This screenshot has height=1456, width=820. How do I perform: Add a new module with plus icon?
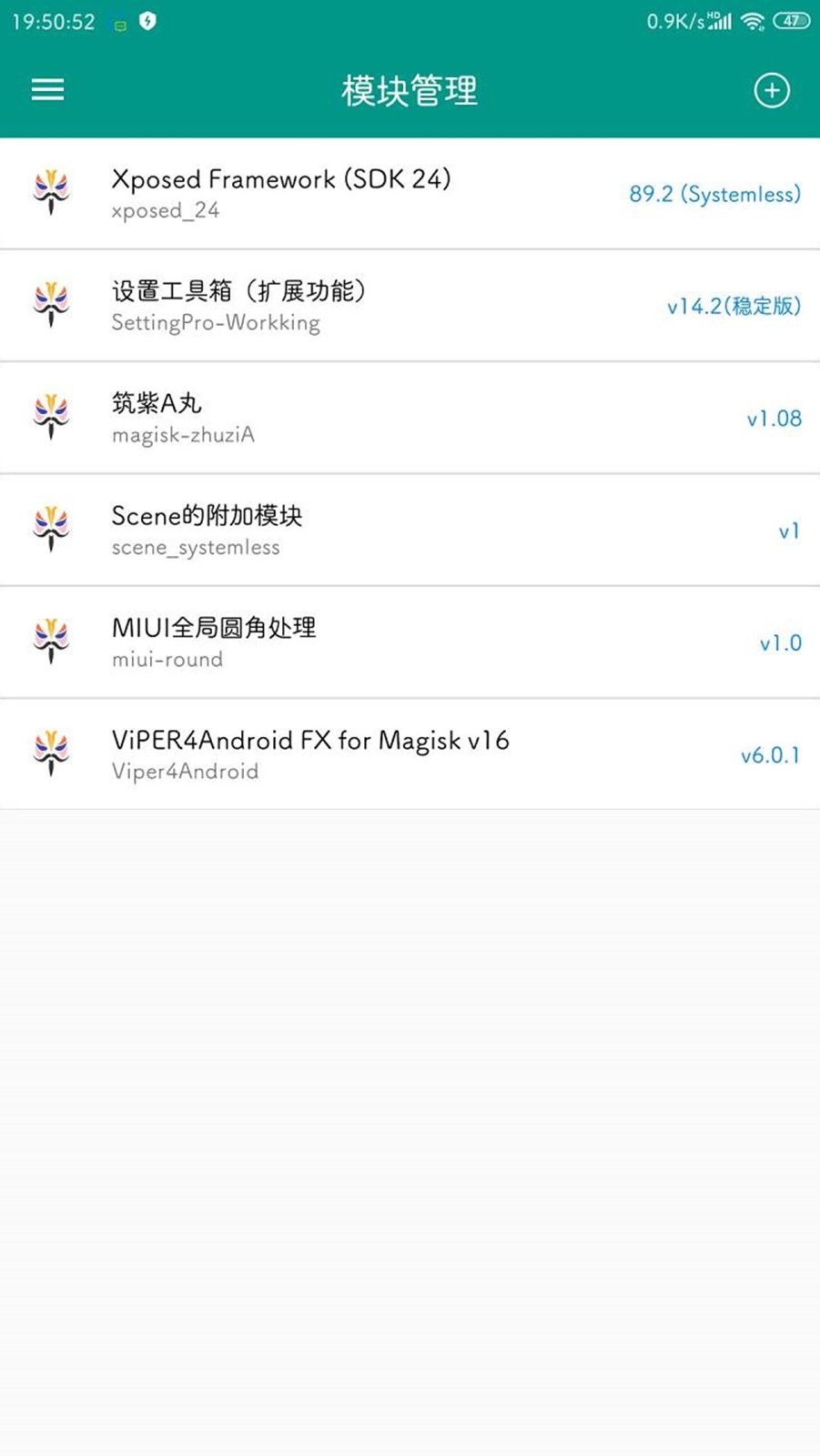(771, 90)
